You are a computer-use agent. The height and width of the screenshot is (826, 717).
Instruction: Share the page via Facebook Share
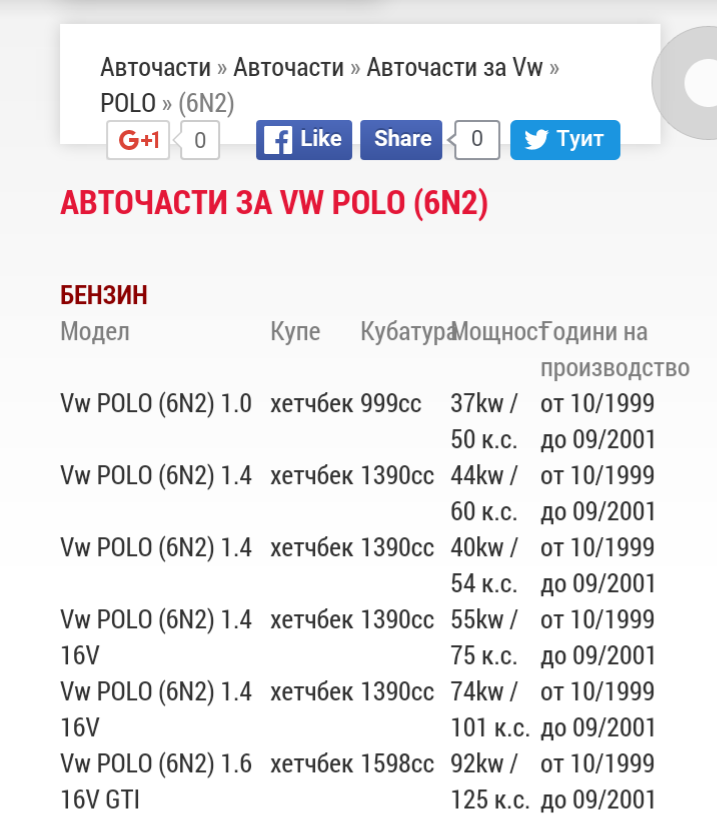[x=401, y=140]
